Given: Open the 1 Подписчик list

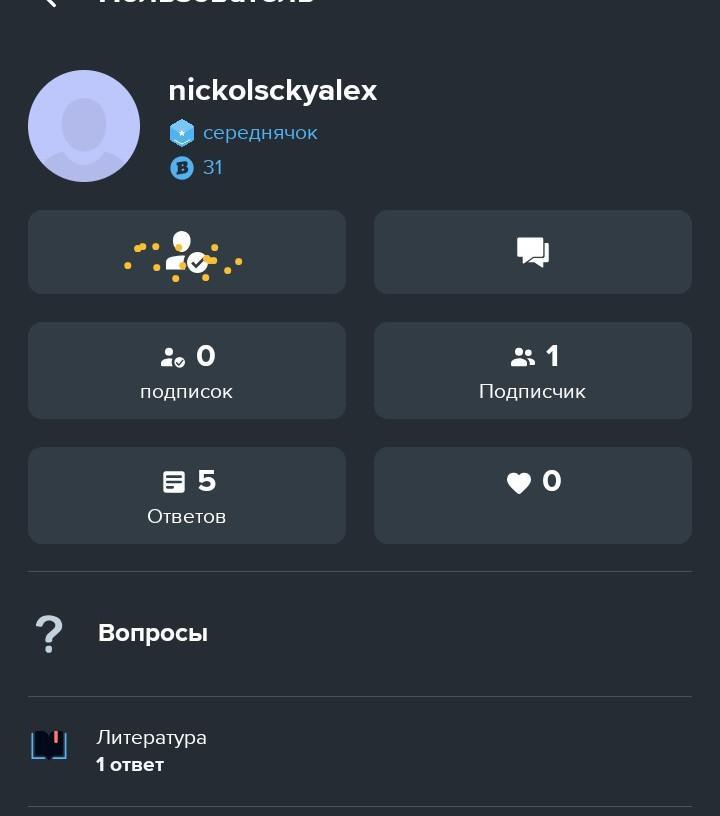Looking at the screenshot, I should pyautogui.click(x=532, y=370).
